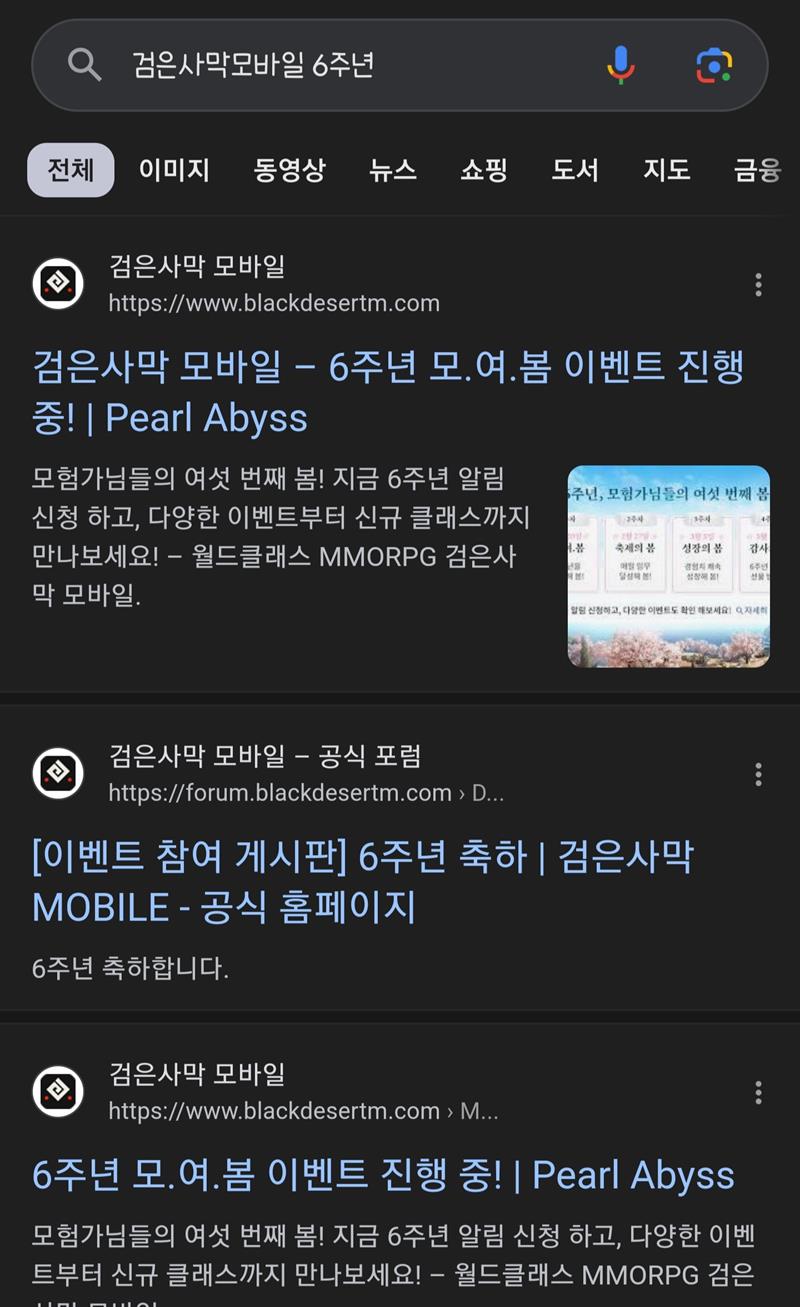
Task: Start voice search with the microphone
Action: (x=621, y=66)
